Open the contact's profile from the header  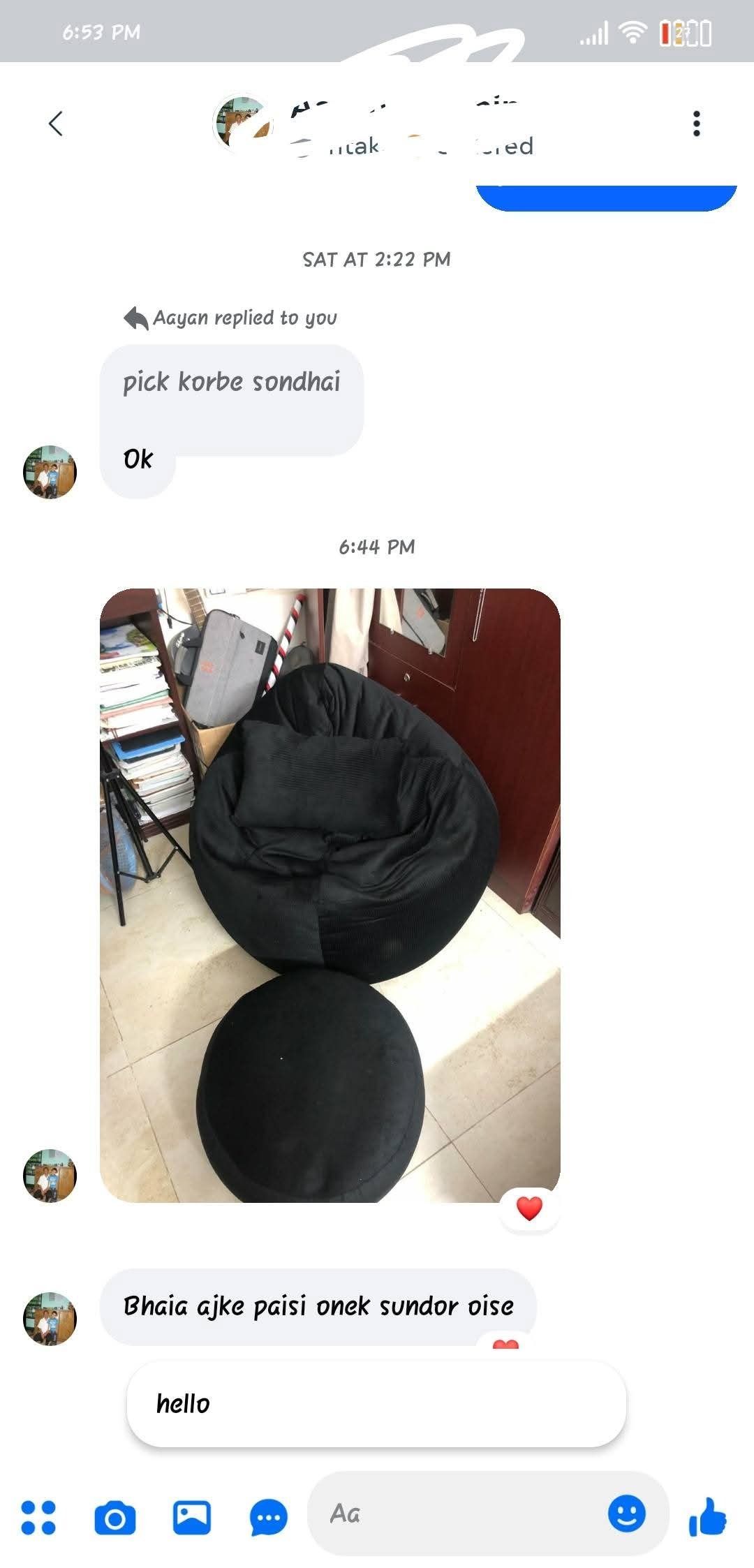click(241, 124)
